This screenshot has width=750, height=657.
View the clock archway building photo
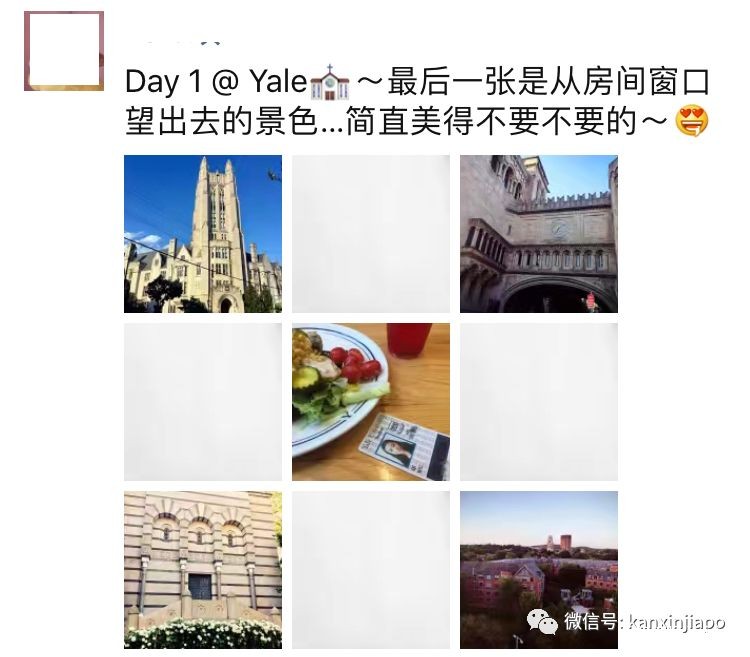coord(538,234)
